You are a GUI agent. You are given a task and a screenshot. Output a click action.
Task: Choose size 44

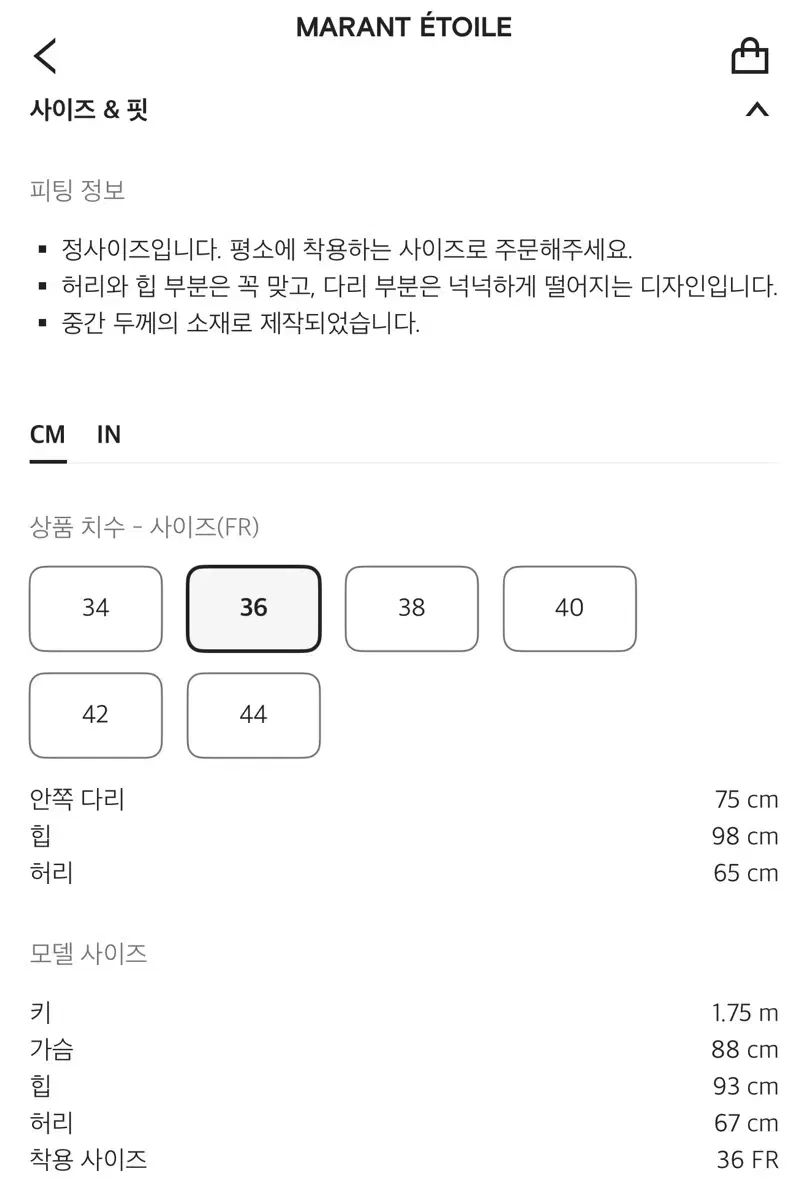(x=254, y=715)
